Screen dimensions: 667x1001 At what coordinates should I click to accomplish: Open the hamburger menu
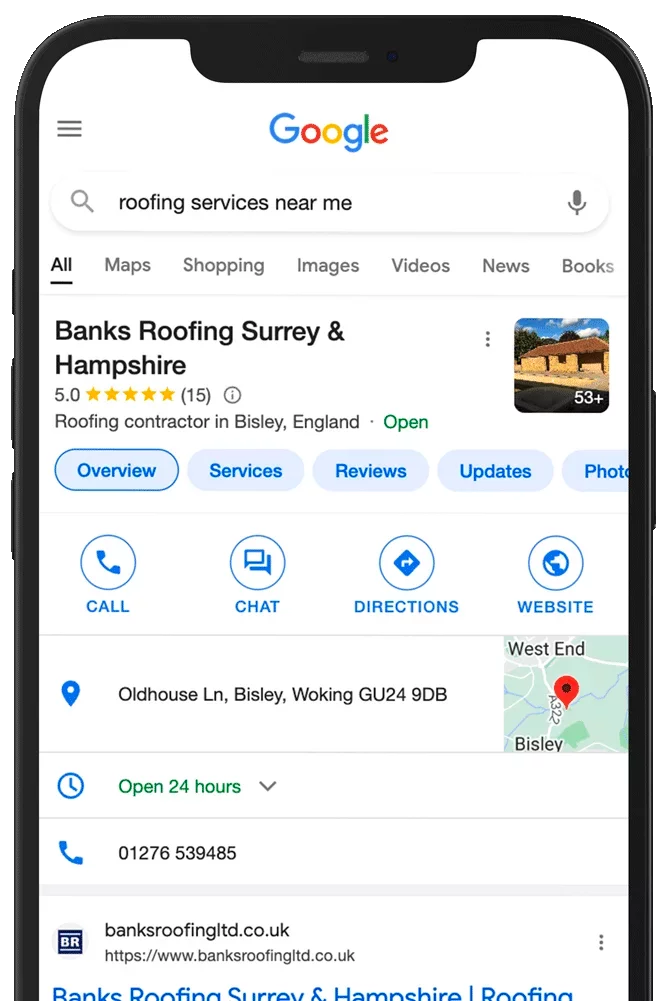click(69, 129)
